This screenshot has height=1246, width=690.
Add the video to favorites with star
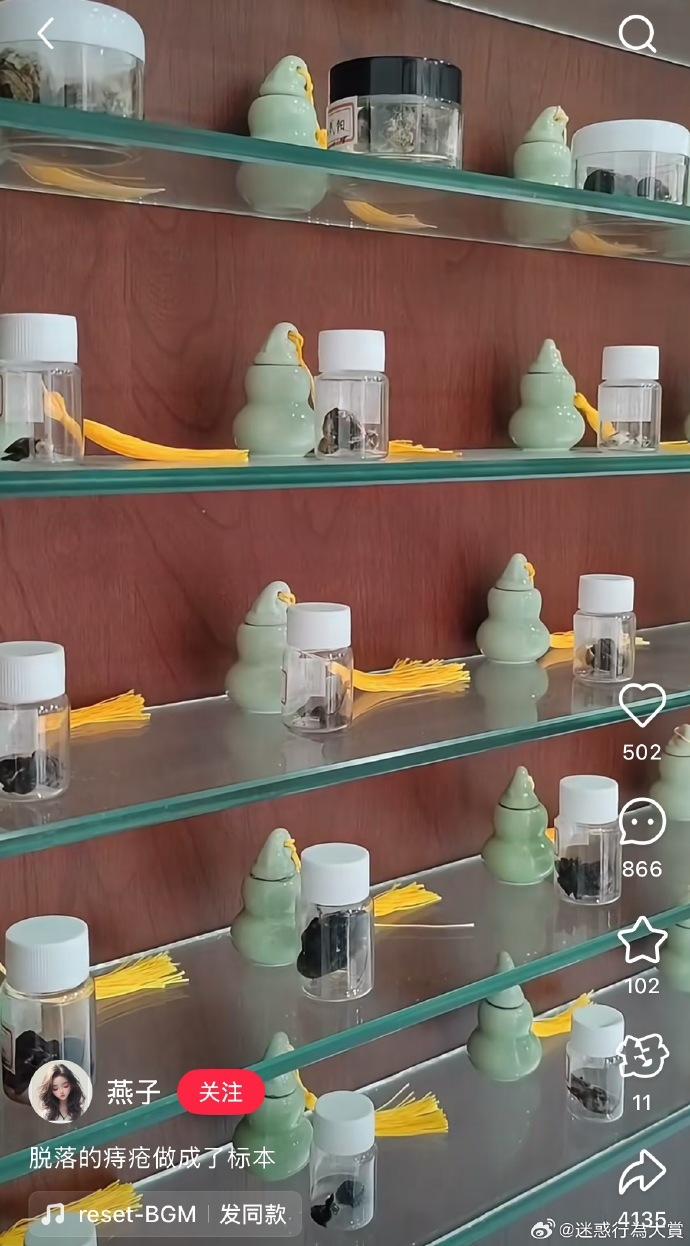tap(641, 940)
